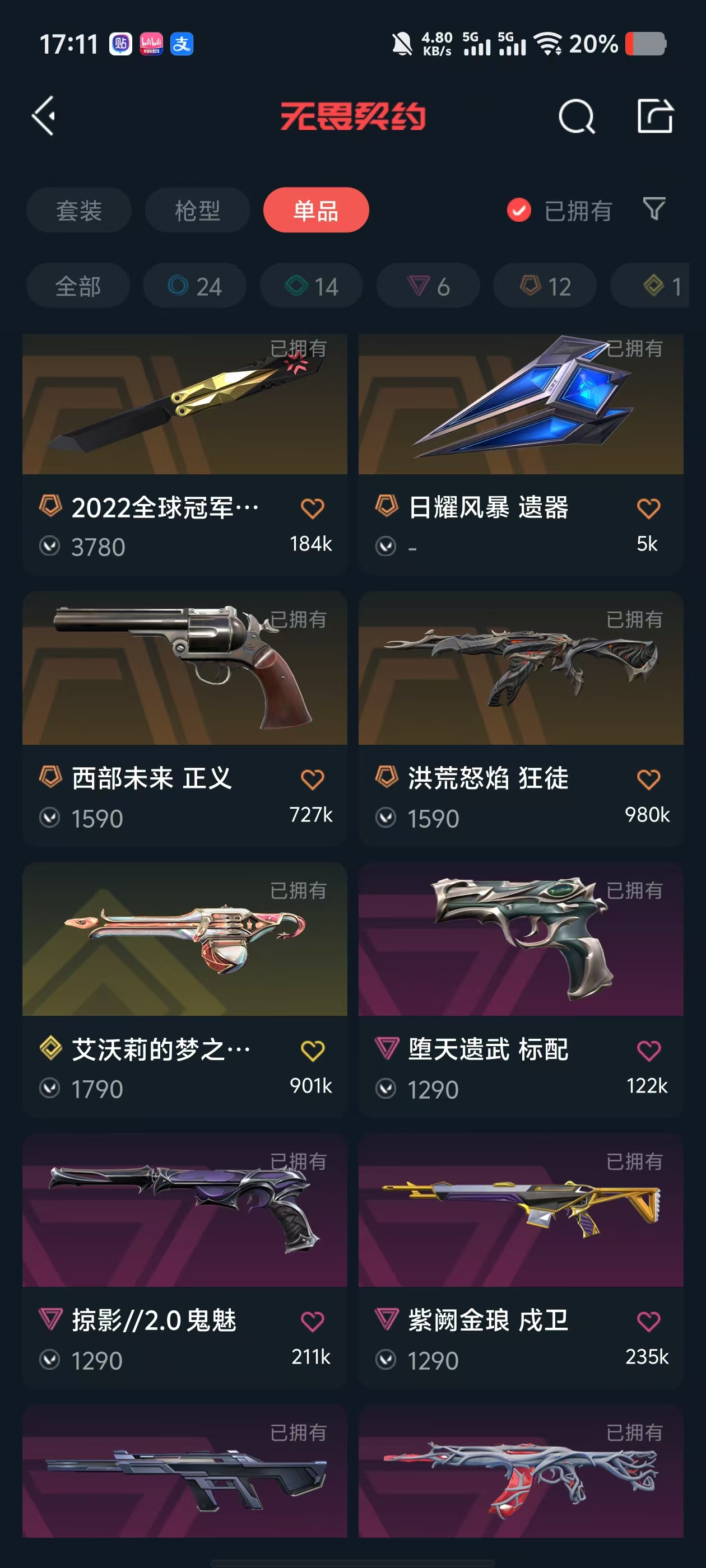Filter by the green tier with 14 items

[312, 286]
